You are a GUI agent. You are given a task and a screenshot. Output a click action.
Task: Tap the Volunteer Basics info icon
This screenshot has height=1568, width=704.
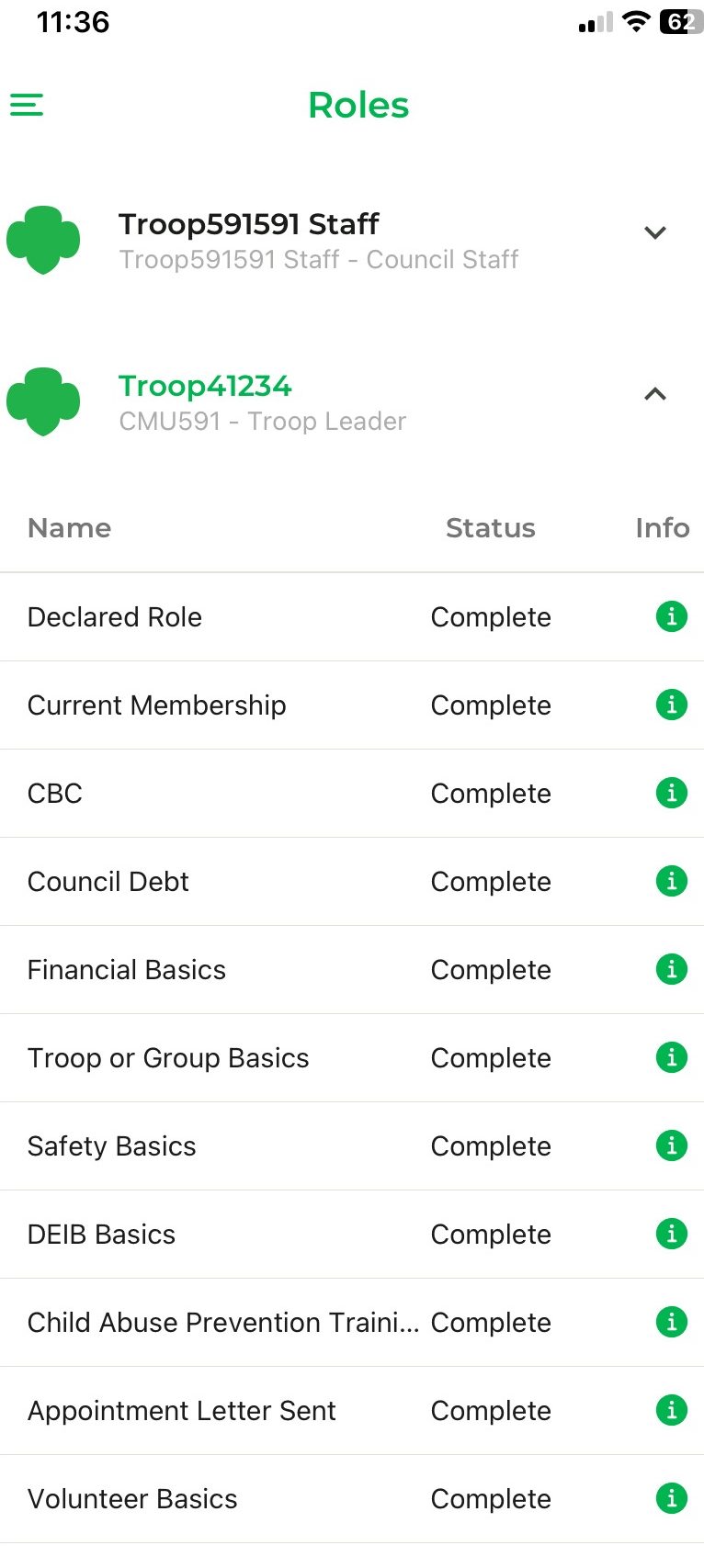pyautogui.click(x=672, y=1498)
